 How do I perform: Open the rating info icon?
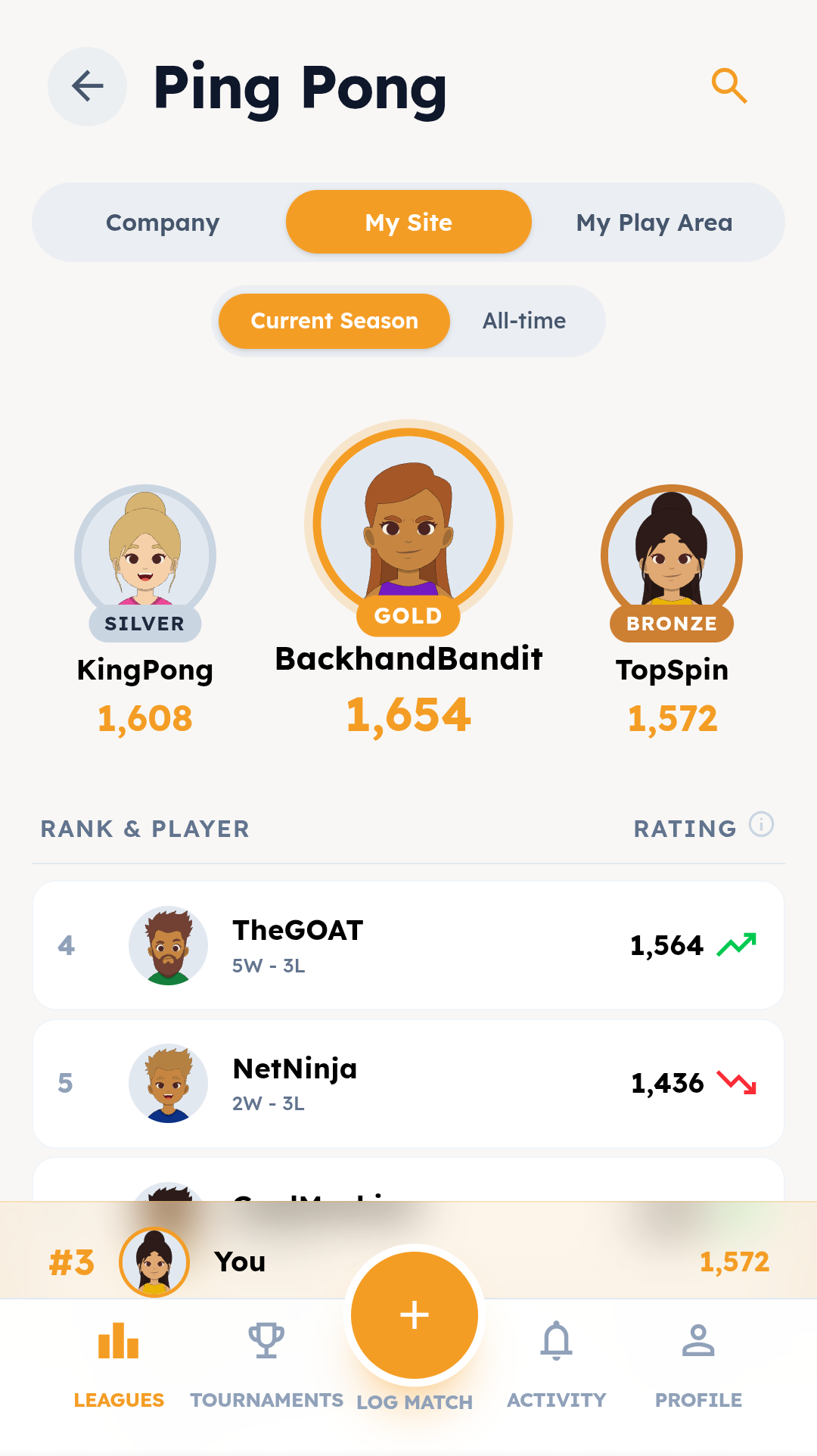[x=762, y=826]
